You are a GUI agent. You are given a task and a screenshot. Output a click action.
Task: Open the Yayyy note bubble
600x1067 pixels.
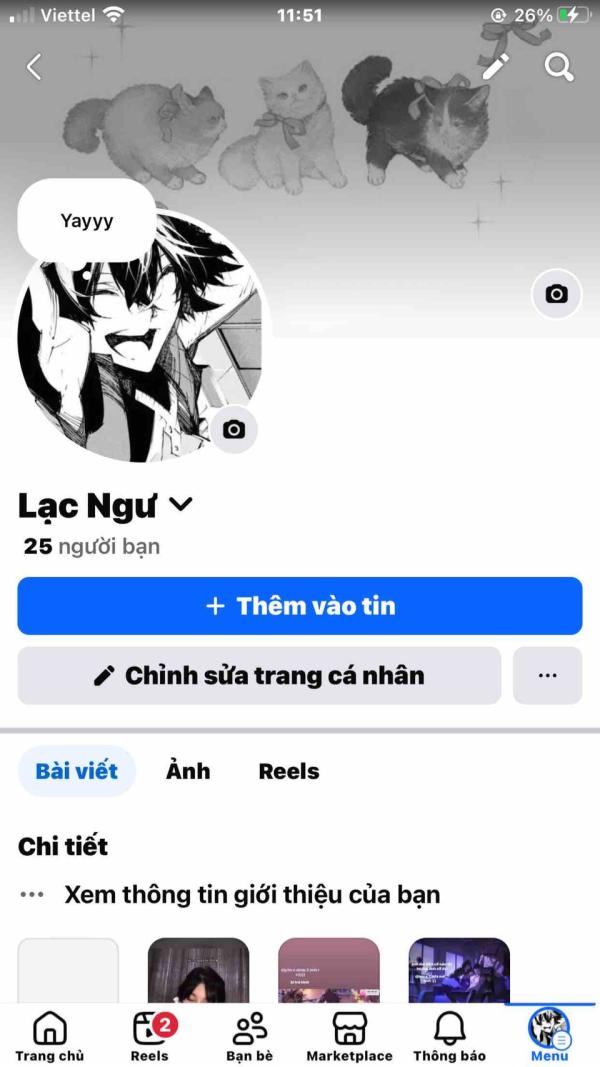(86, 221)
